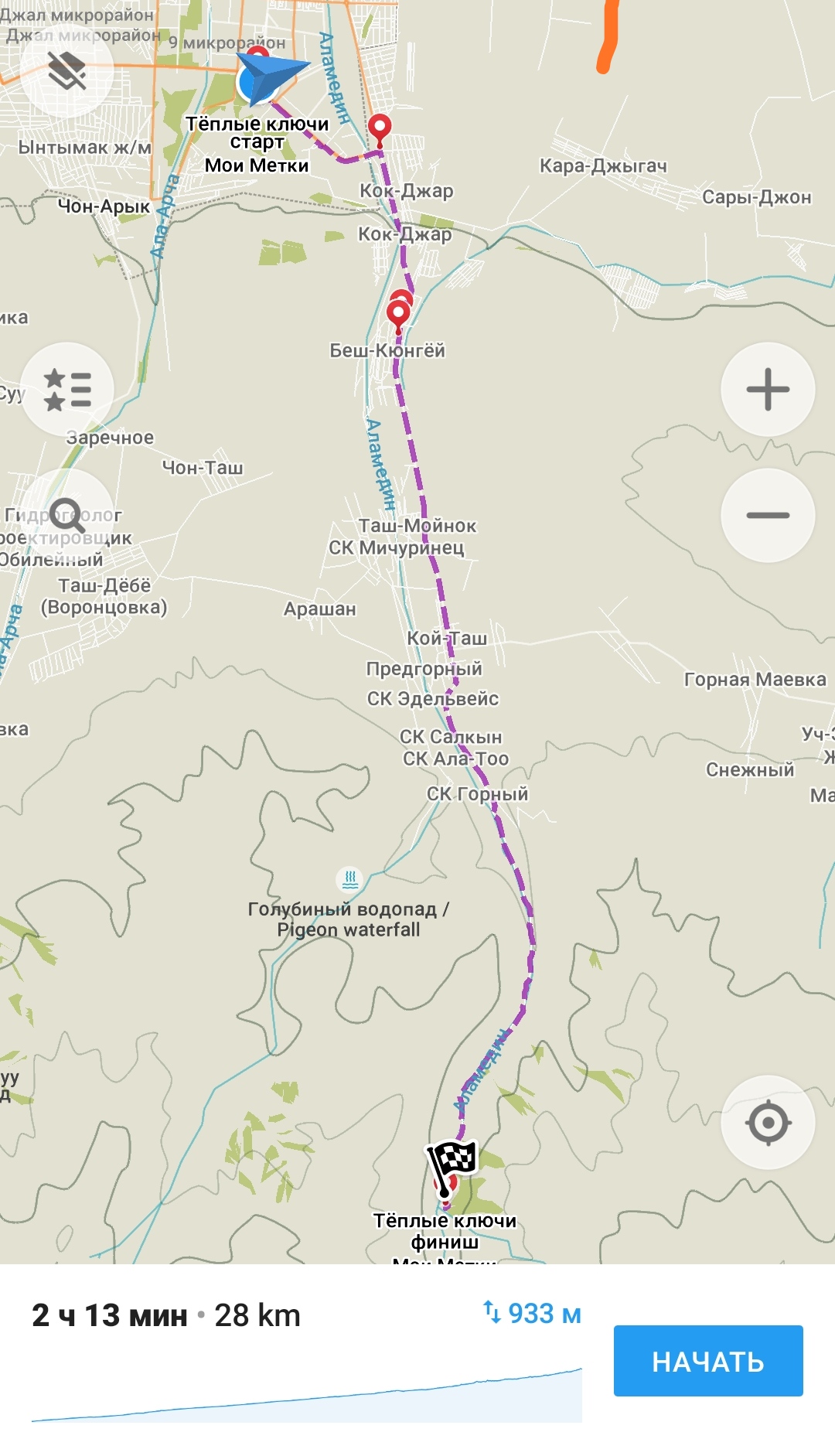
Task: Tap the red pin near Беш-Кюнгёй
Action: tap(398, 316)
